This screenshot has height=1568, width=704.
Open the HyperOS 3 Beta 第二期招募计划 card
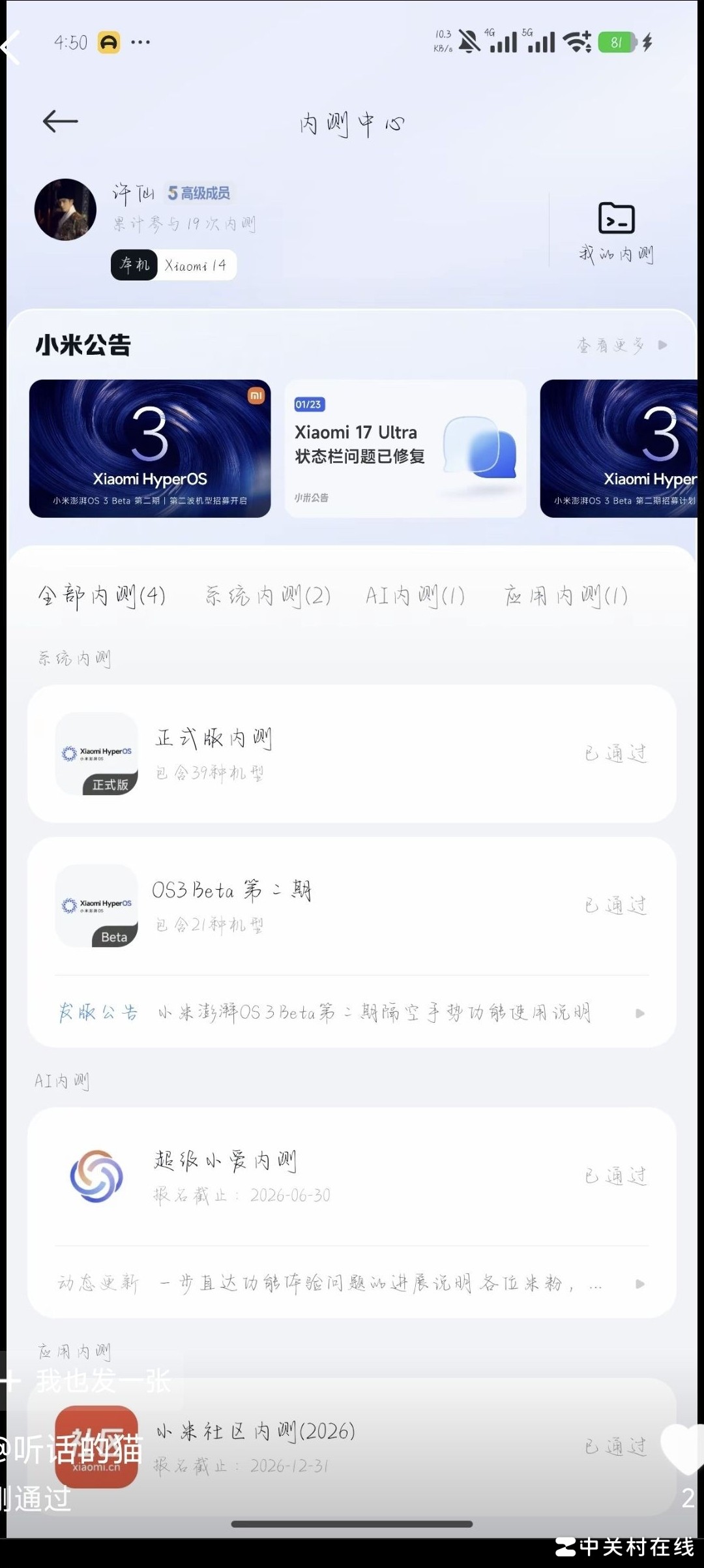coord(619,449)
